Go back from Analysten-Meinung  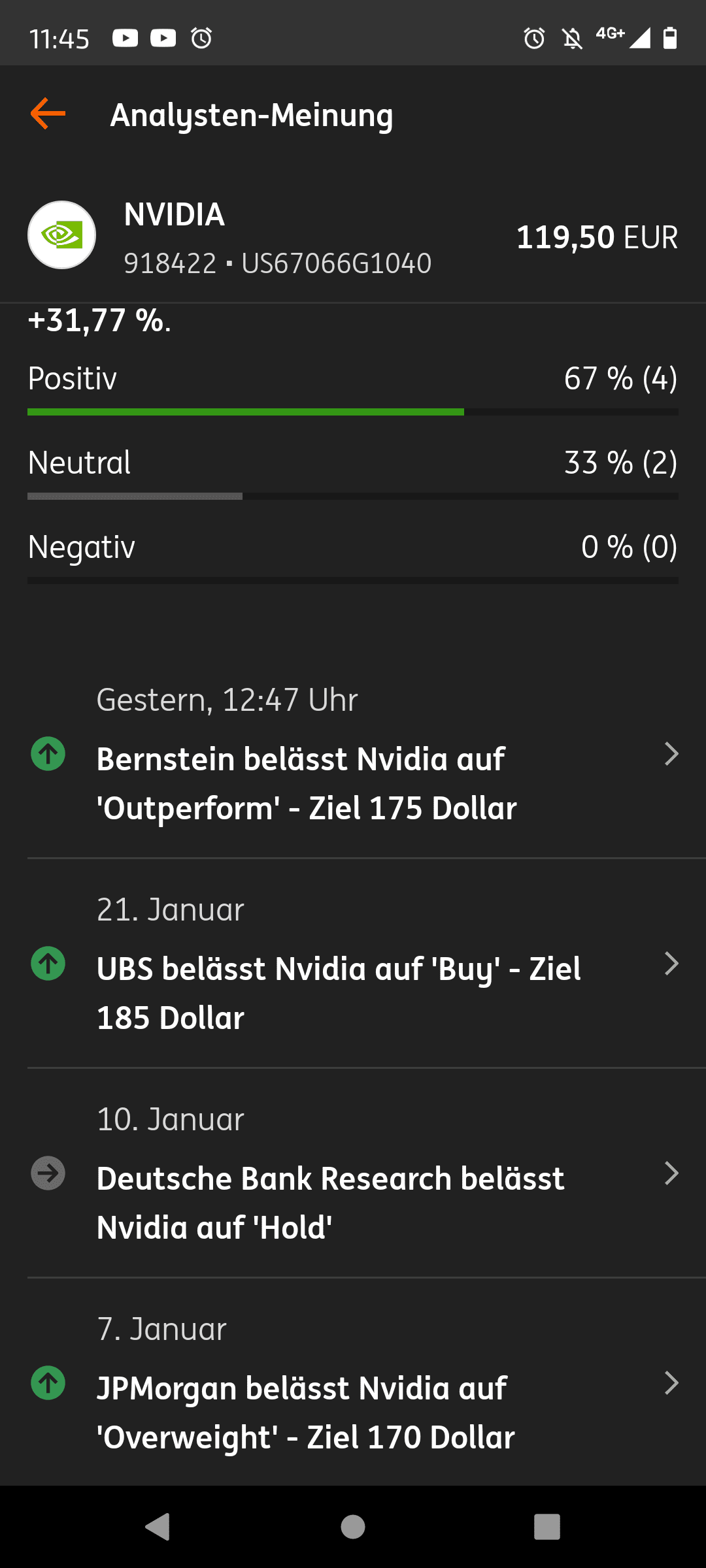coord(48,114)
